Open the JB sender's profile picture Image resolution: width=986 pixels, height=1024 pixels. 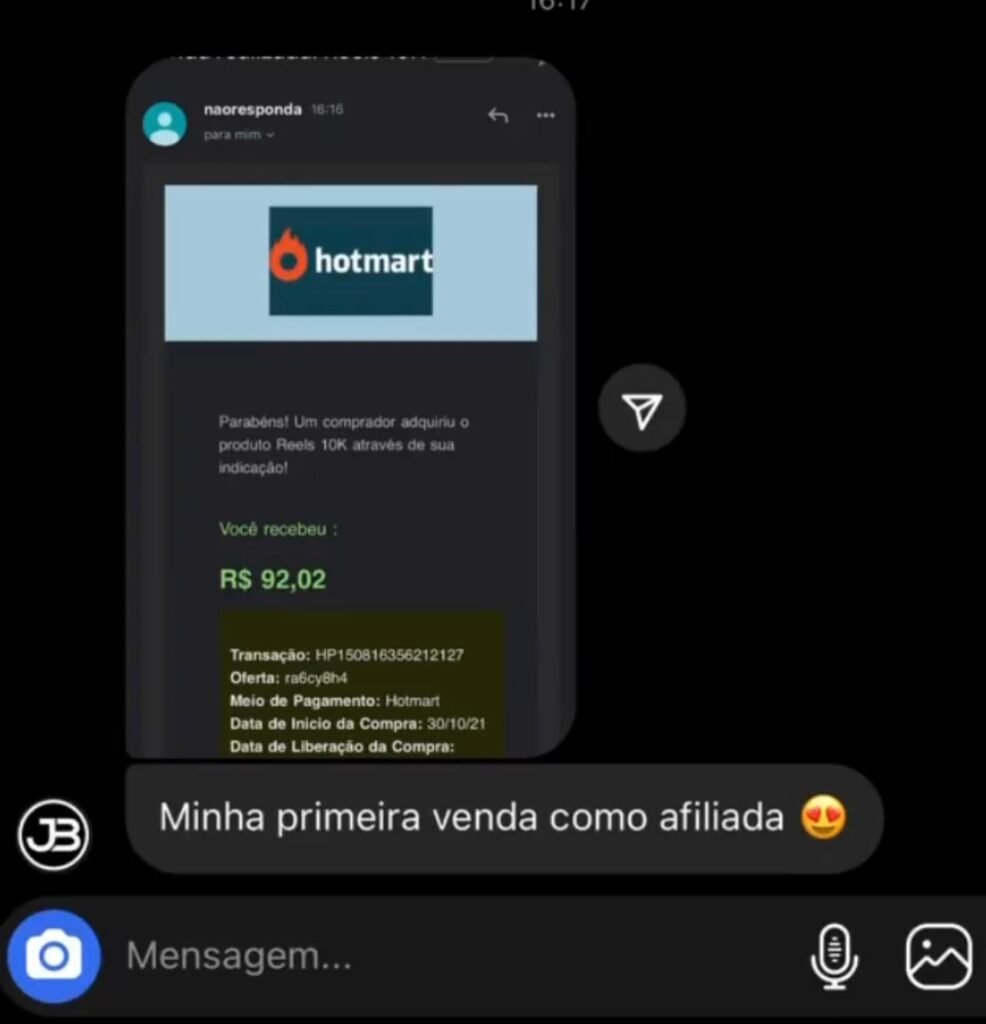click(x=54, y=833)
